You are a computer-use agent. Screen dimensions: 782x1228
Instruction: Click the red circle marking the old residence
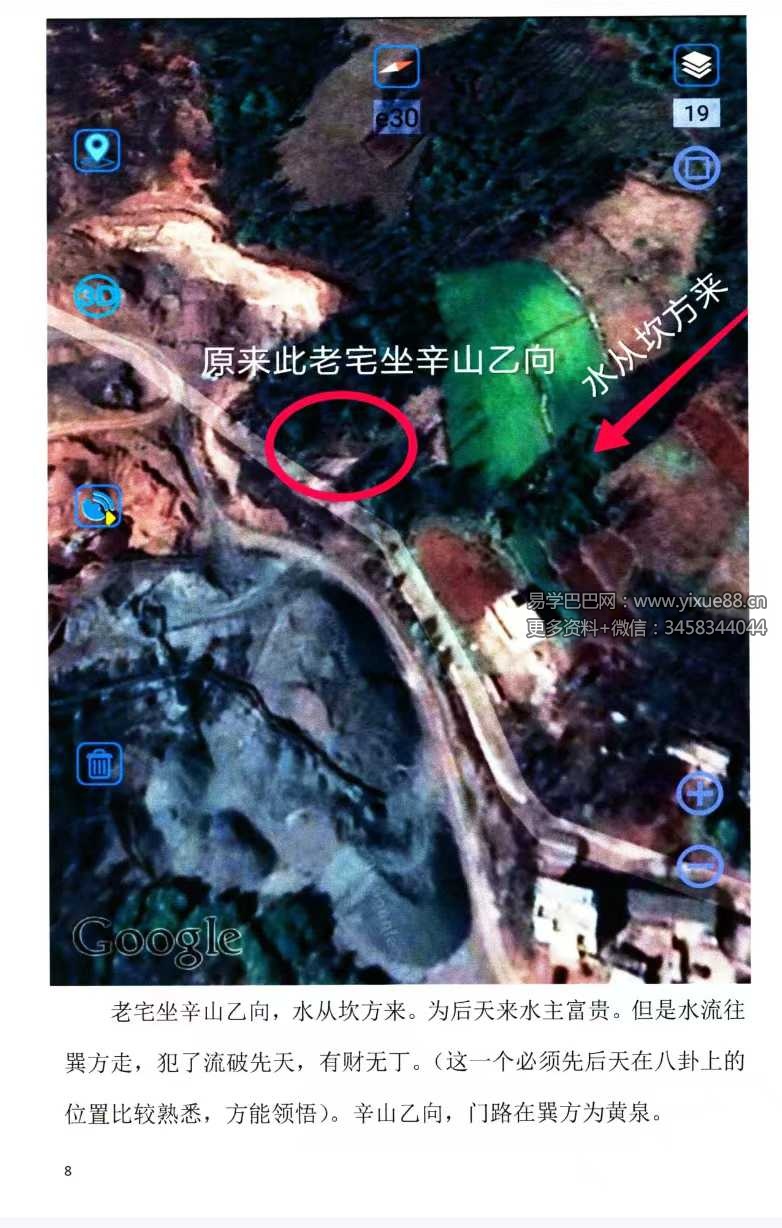tap(342, 446)
